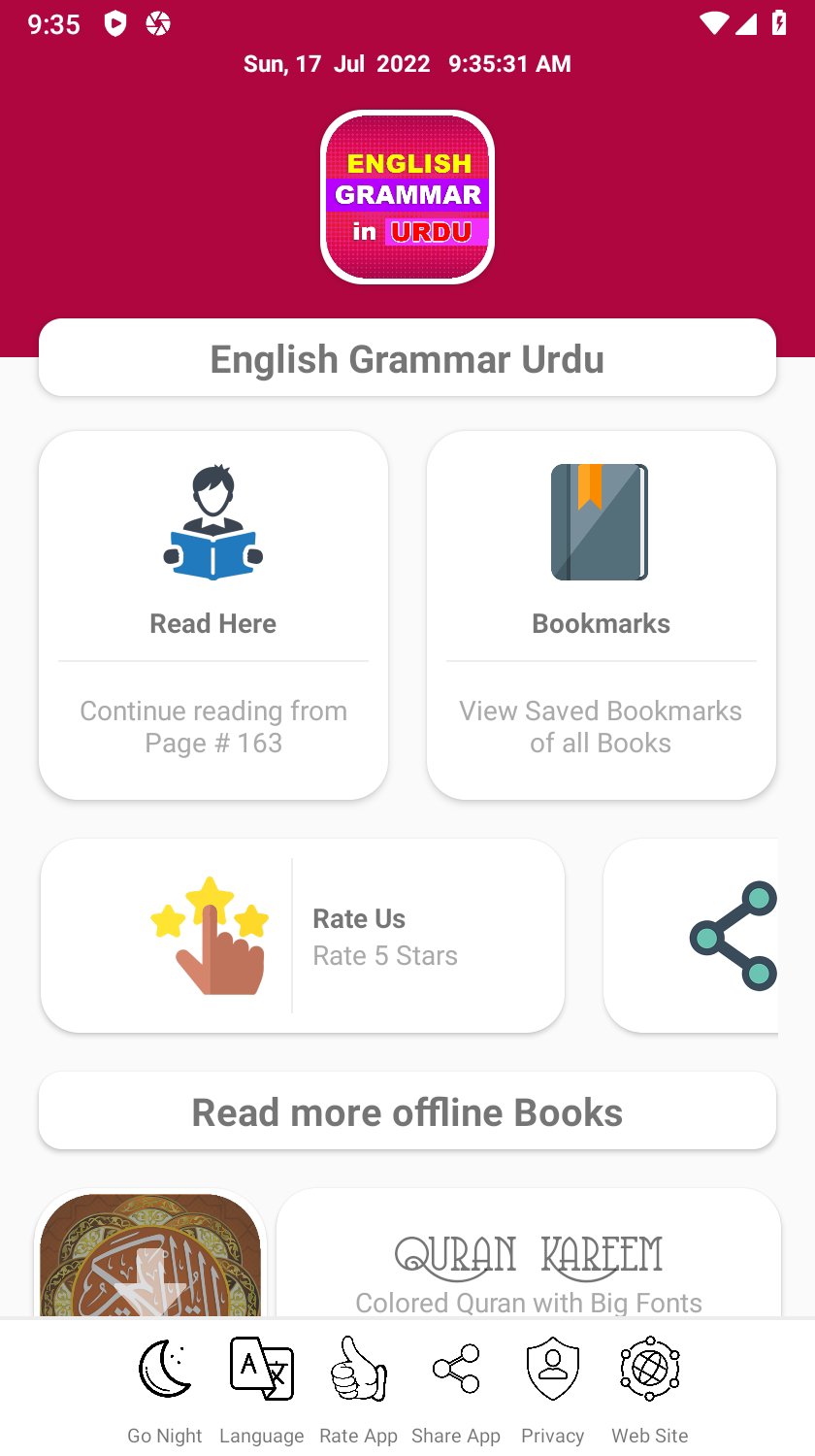View saved Bookmarks card
The height and width of the screenshot is (1456, 815).
(x=602, y=614)
